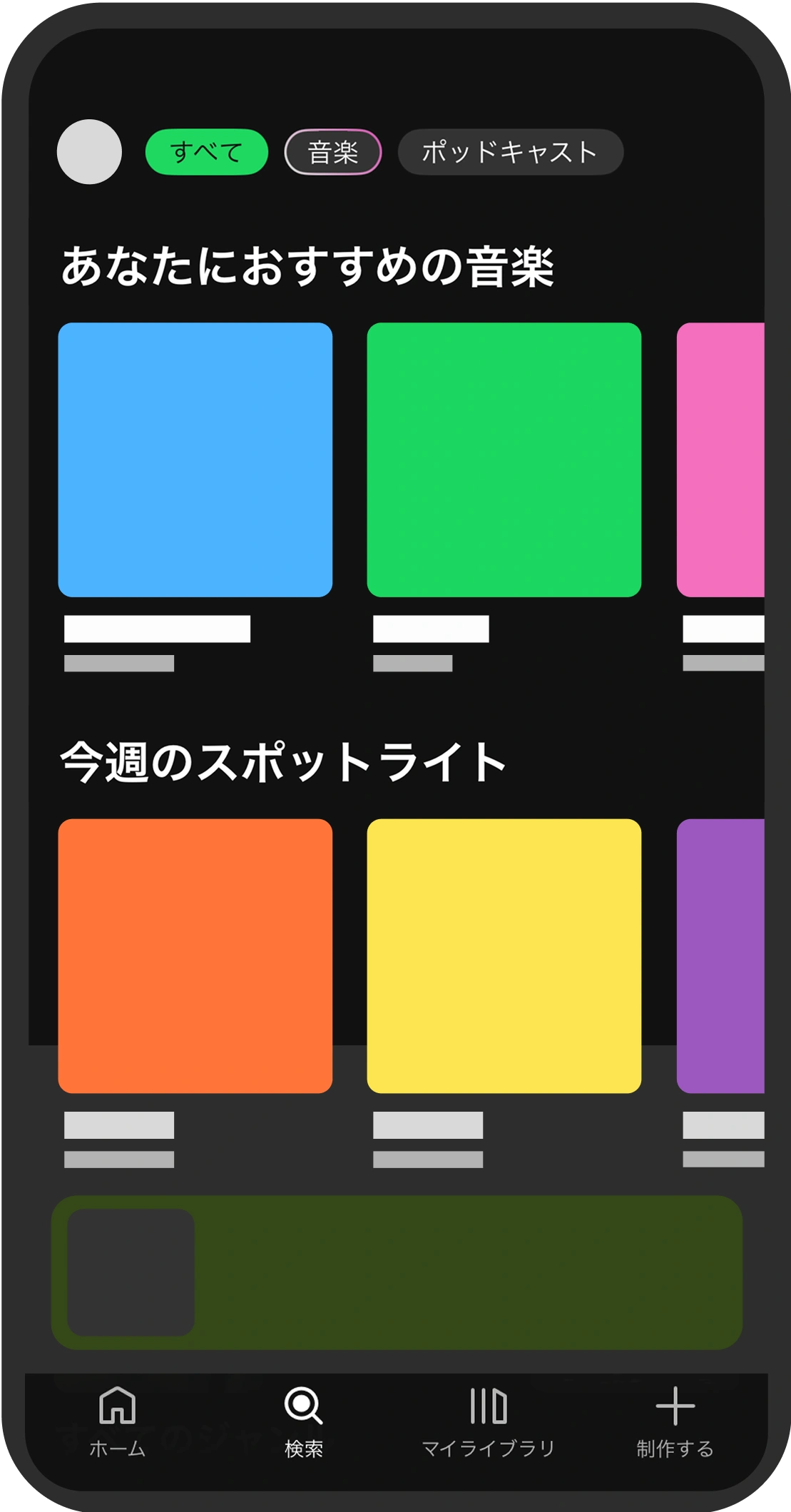Image resolution: width=791 pixels, height=1512 pixels.
Task: Open the blue recommended music card
Action: (x=195, y=460)
